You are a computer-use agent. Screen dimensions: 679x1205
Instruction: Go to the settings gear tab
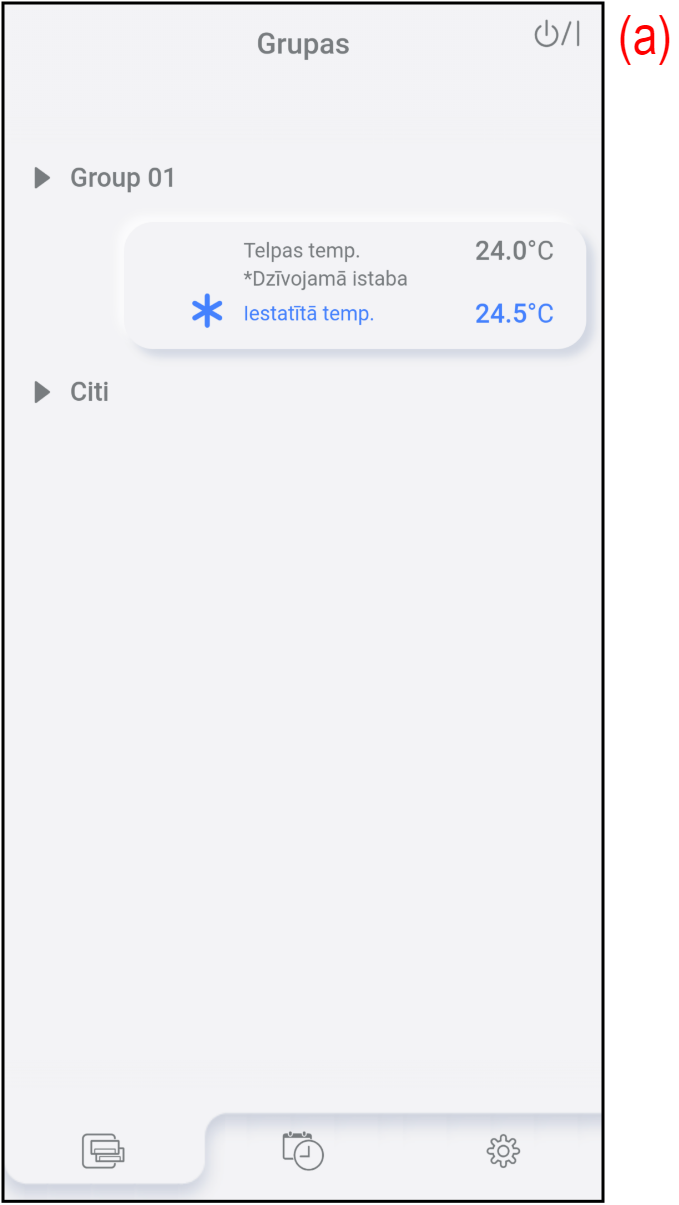pos(503,1151)
